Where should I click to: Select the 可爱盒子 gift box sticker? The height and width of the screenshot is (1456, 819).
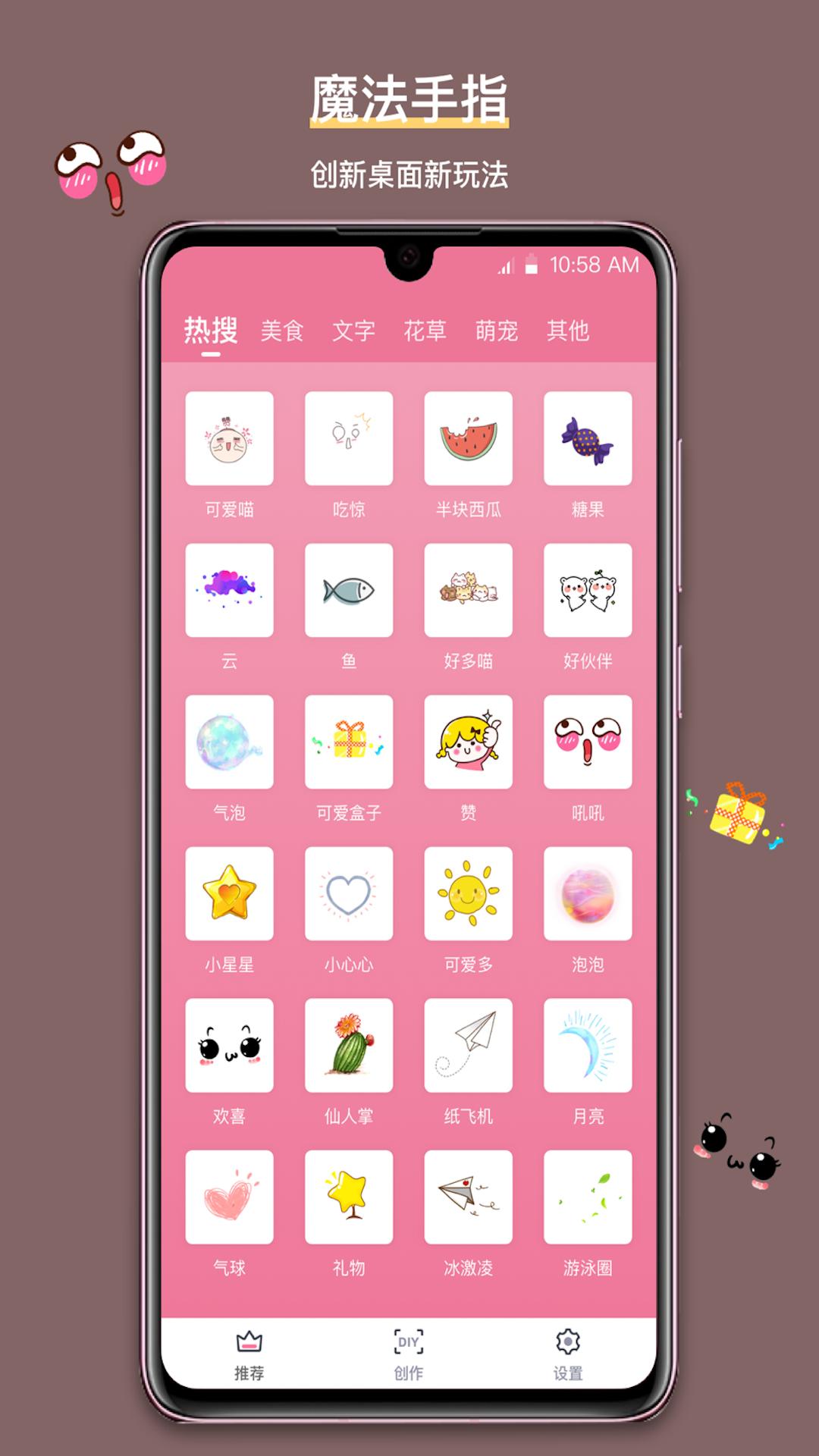point(348,743)
